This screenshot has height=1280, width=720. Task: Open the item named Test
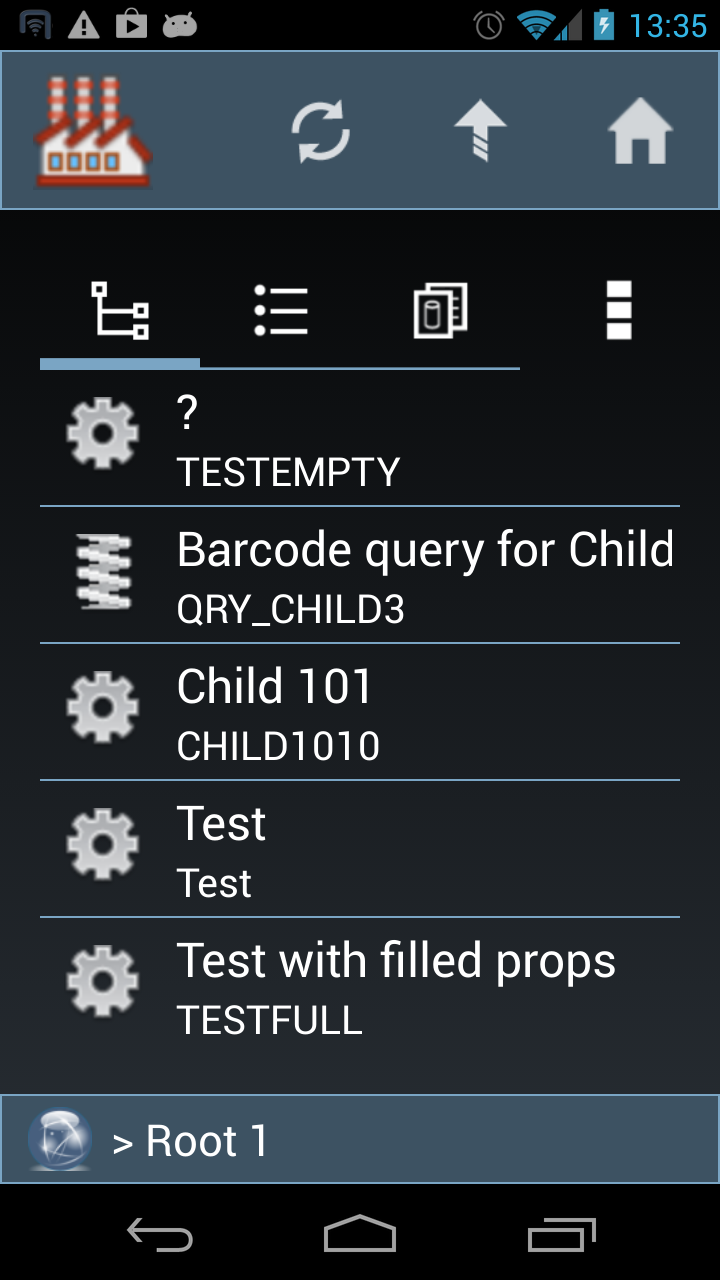[360, 849]
